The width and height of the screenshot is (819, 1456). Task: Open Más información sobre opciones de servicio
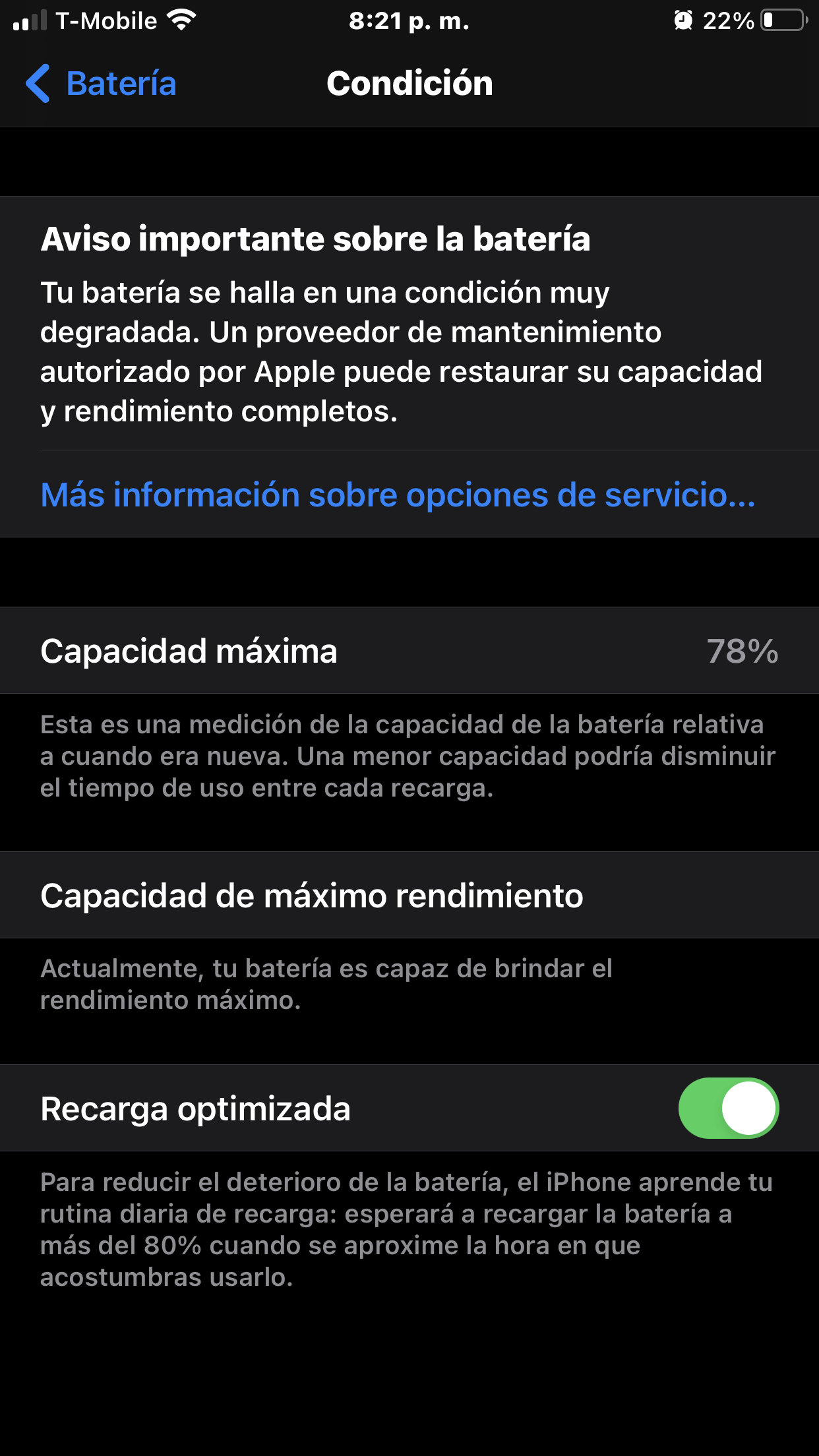398,495
